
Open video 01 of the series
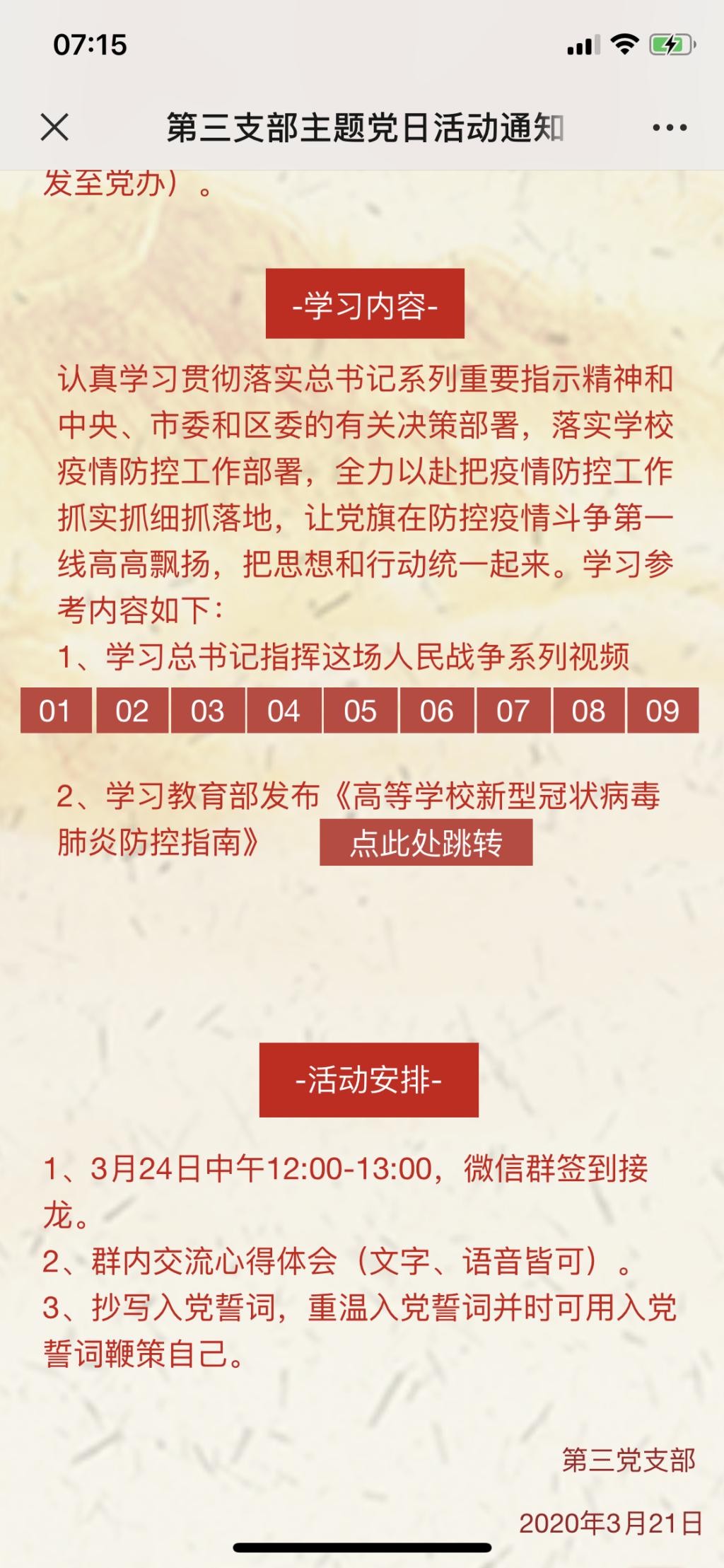point(56,710)
